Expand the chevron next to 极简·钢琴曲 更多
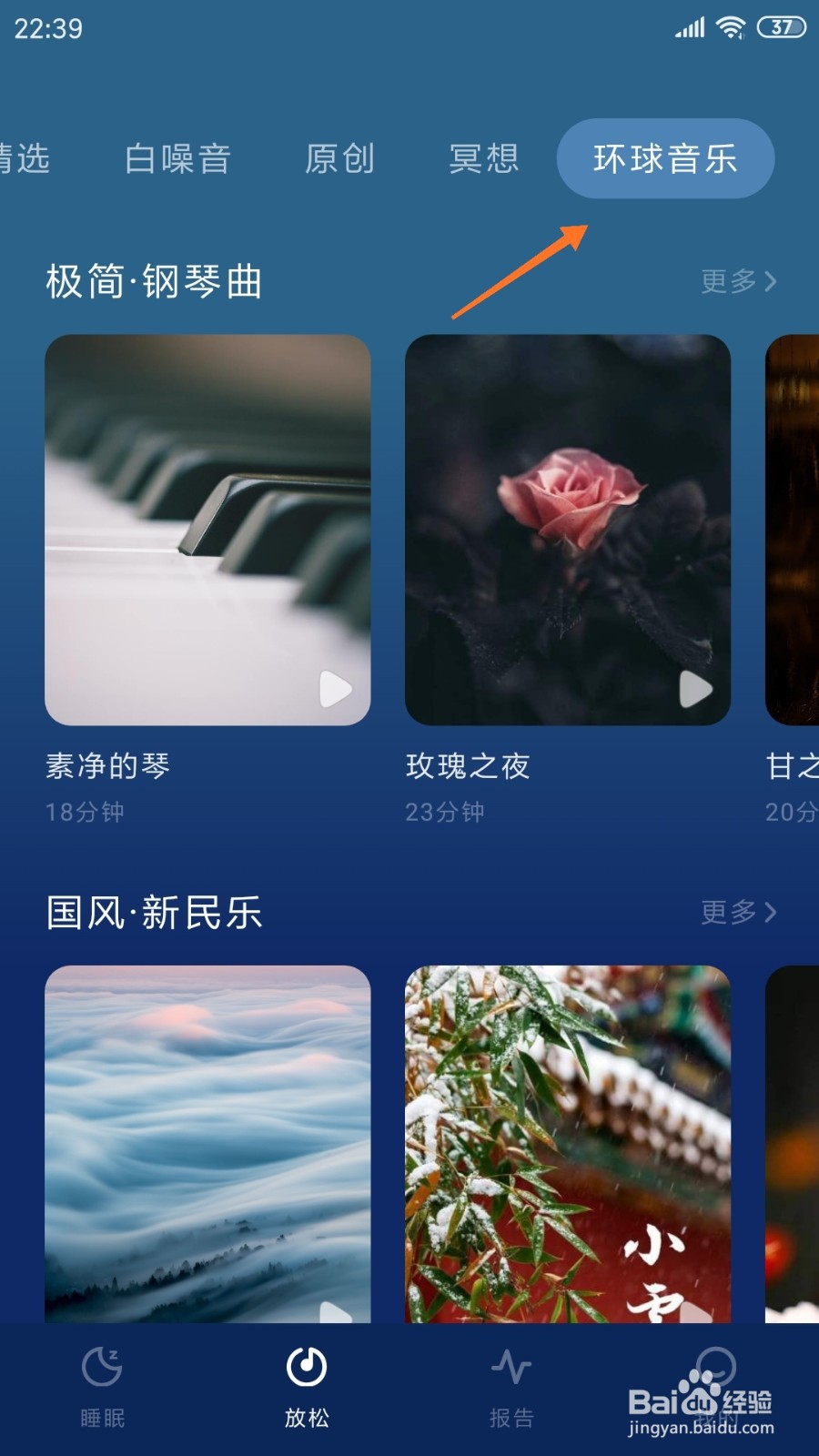Image resolution: width=819 pixels, height=1456 pixels. point(771,282)
